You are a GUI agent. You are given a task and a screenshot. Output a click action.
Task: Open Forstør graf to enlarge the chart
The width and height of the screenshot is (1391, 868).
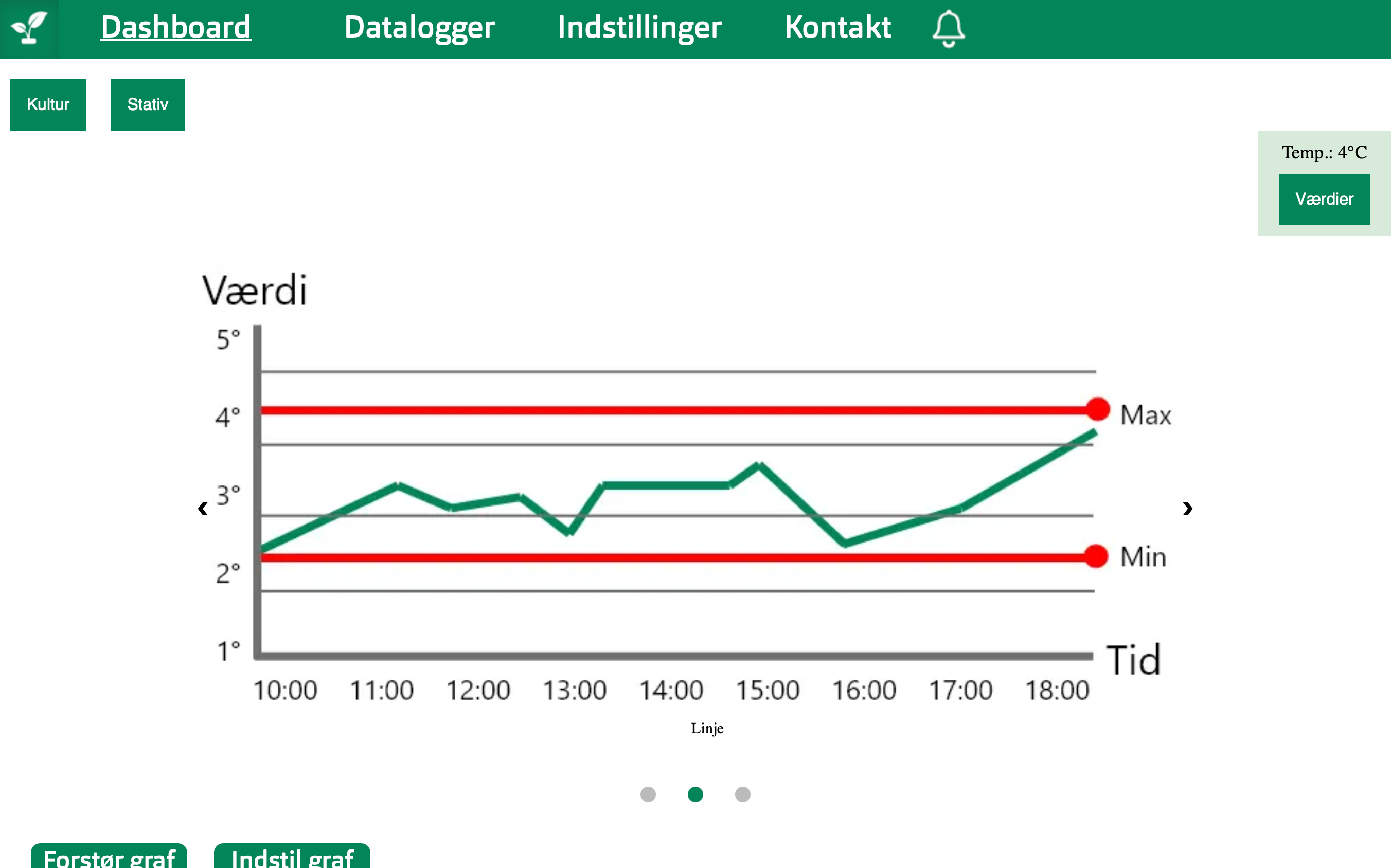click(109, 856)
